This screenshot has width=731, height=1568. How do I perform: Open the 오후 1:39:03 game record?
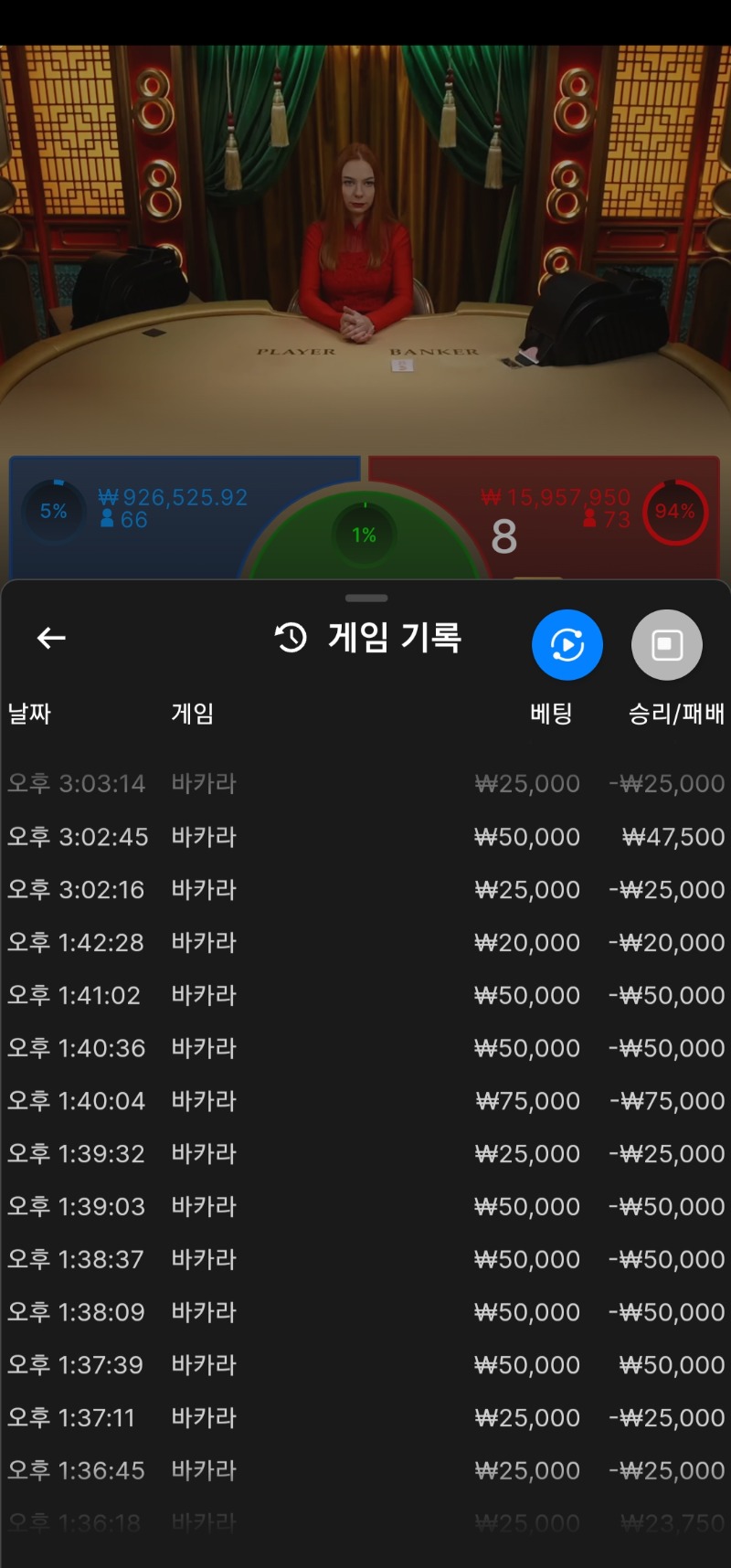point(365,1207)
